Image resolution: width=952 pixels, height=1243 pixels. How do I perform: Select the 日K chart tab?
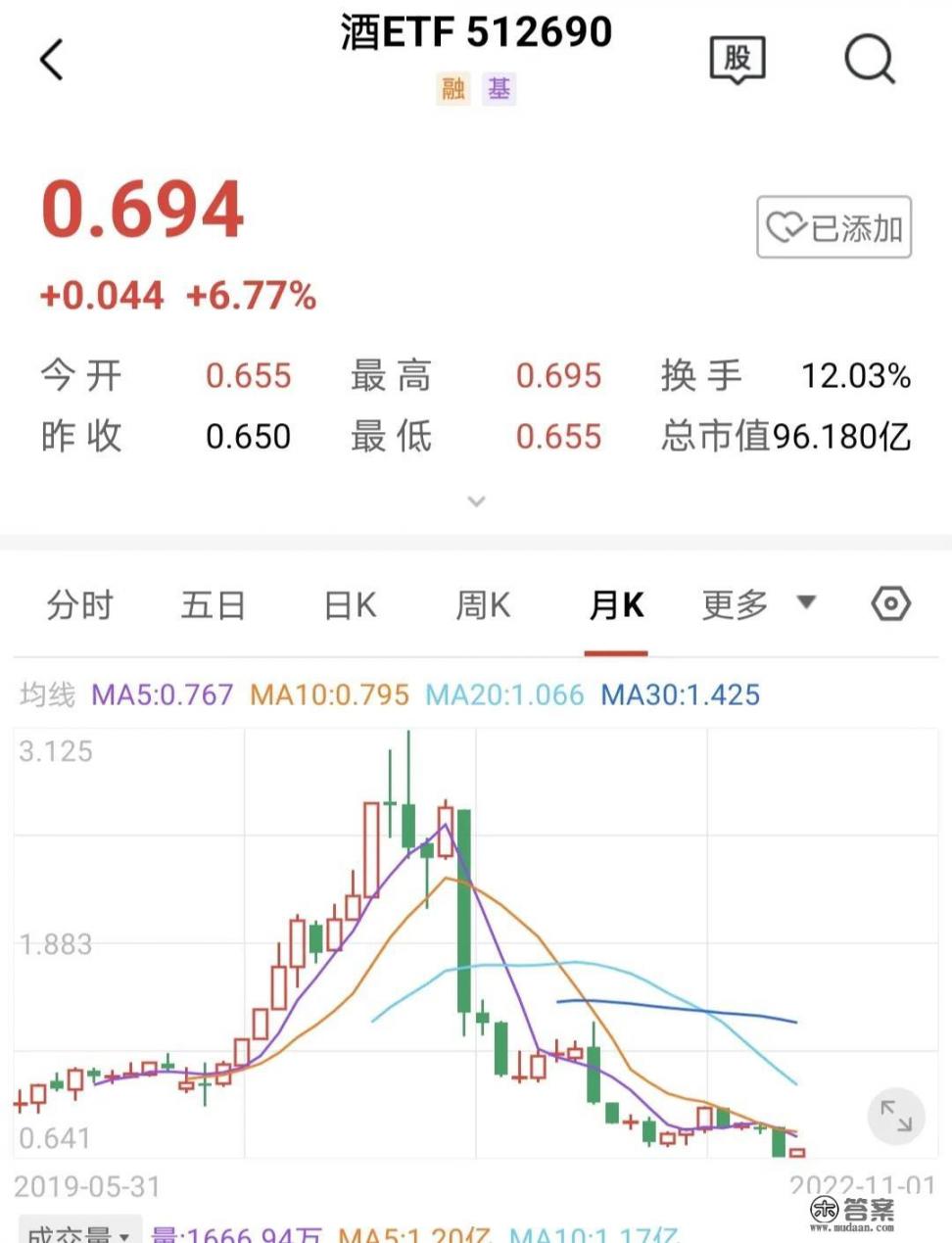point(350,605)
